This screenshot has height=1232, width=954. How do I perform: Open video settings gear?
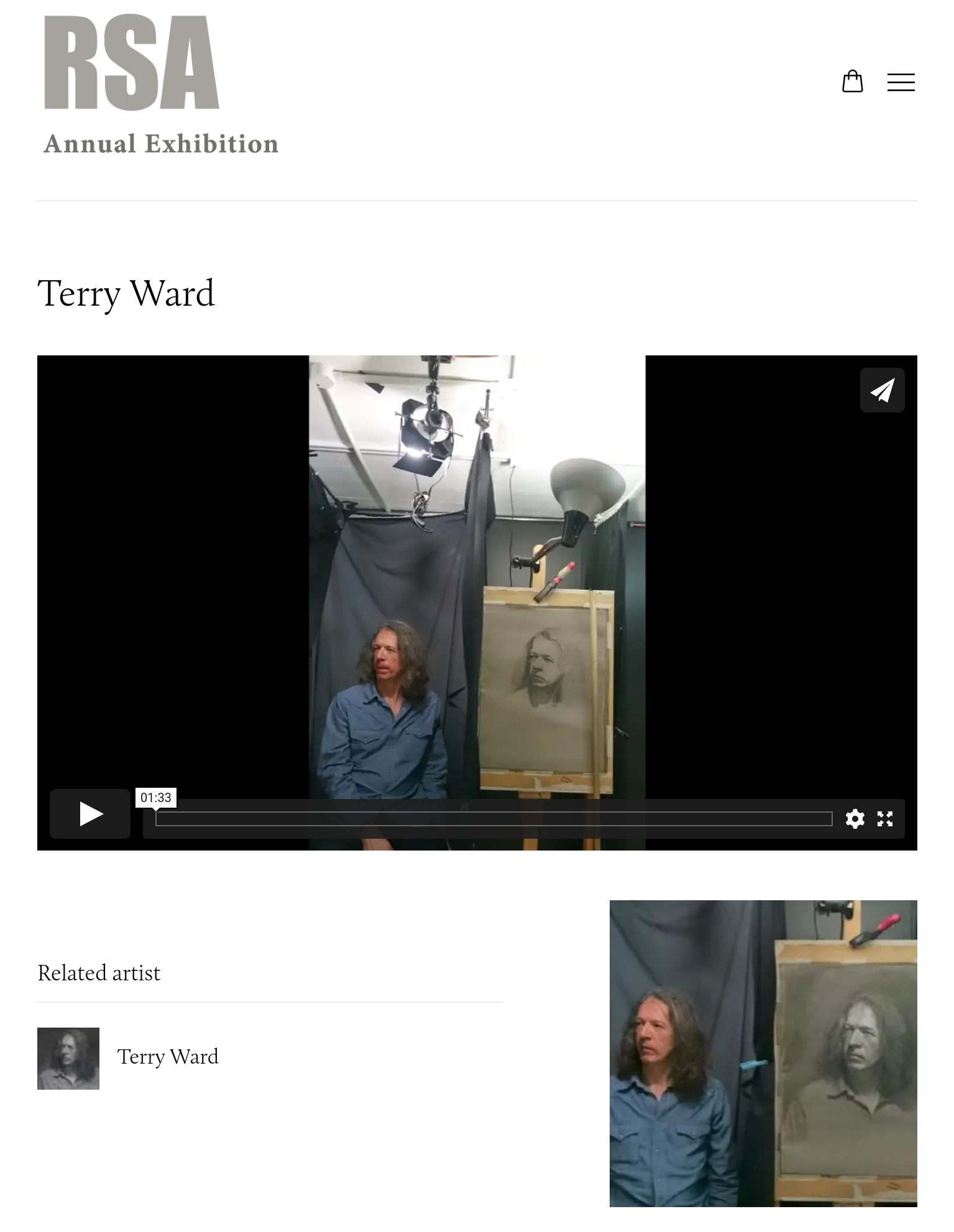pyautogui.click(x=855, y=819)
